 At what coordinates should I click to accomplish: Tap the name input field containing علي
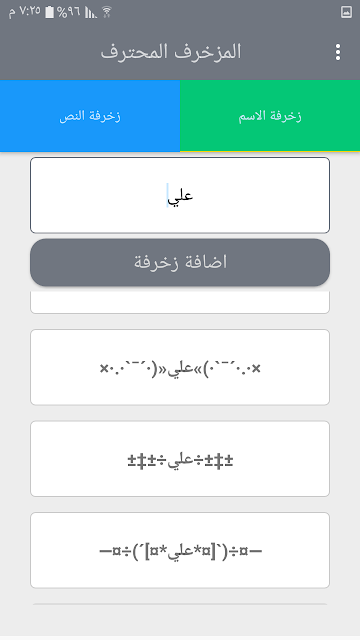tap(180, 195)
